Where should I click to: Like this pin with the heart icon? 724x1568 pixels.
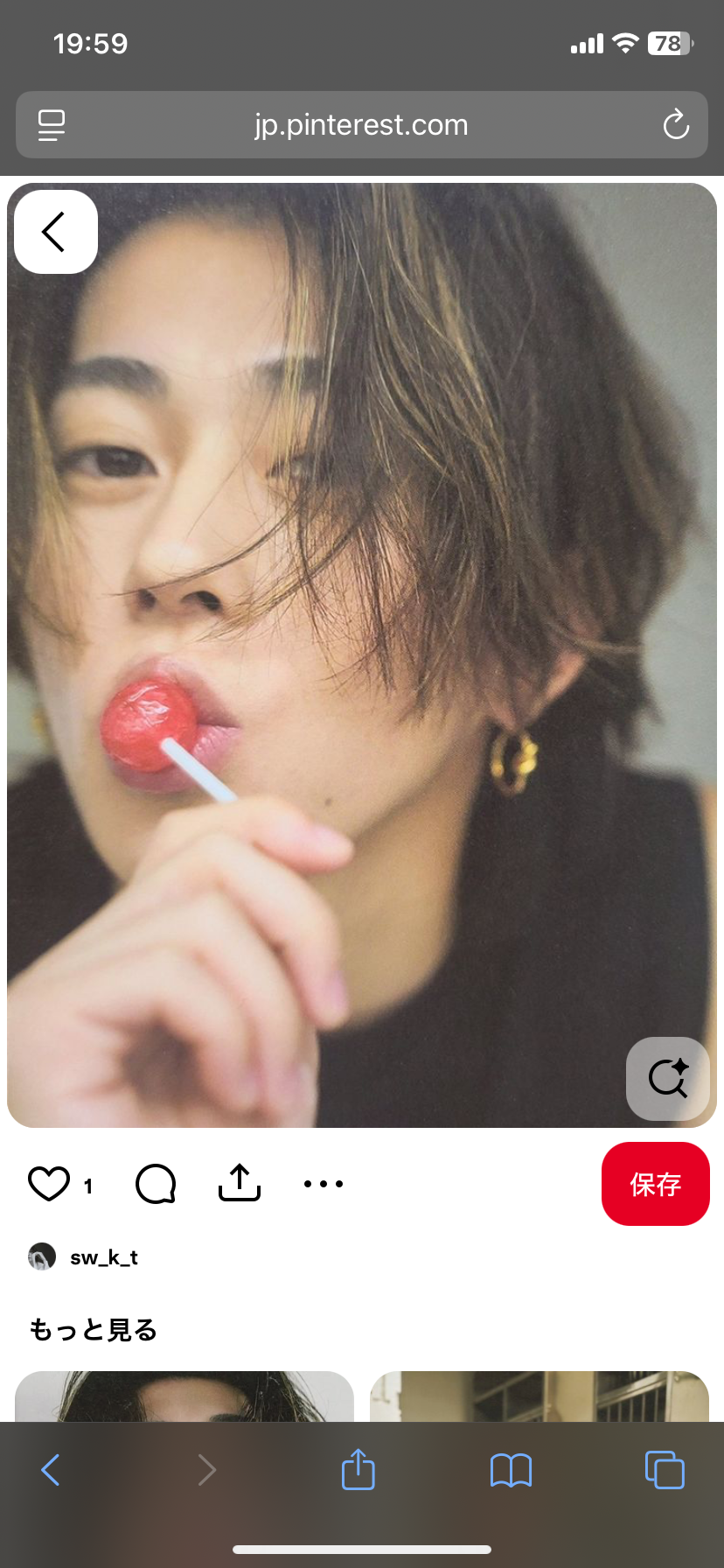coord(49,1184)
